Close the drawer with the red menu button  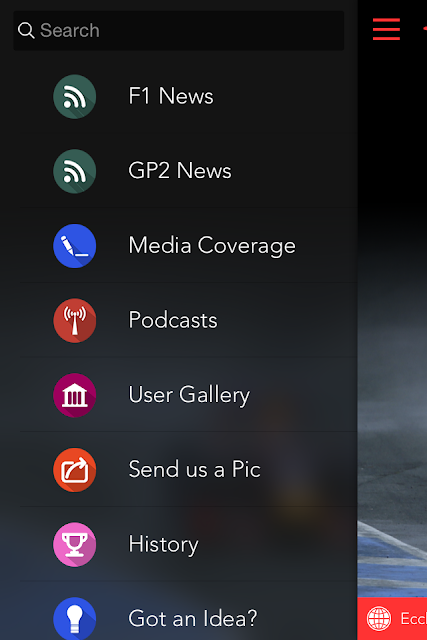tap(386, 29)
